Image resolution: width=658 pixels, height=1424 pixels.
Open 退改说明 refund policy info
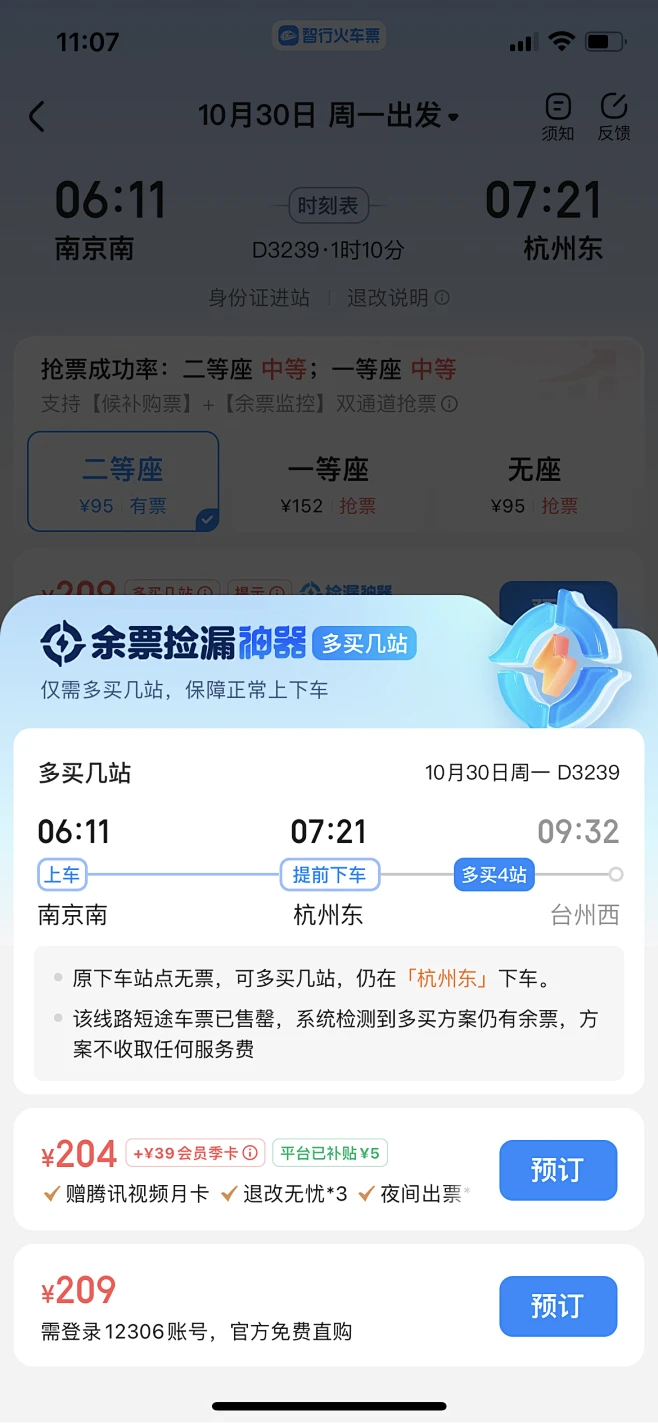(x=398, y=298)
